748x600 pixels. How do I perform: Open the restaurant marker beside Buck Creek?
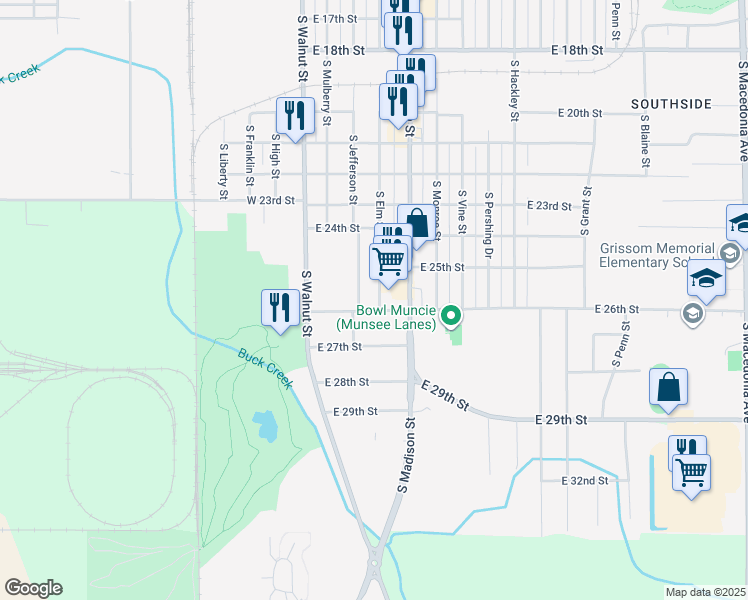point(278,306)
